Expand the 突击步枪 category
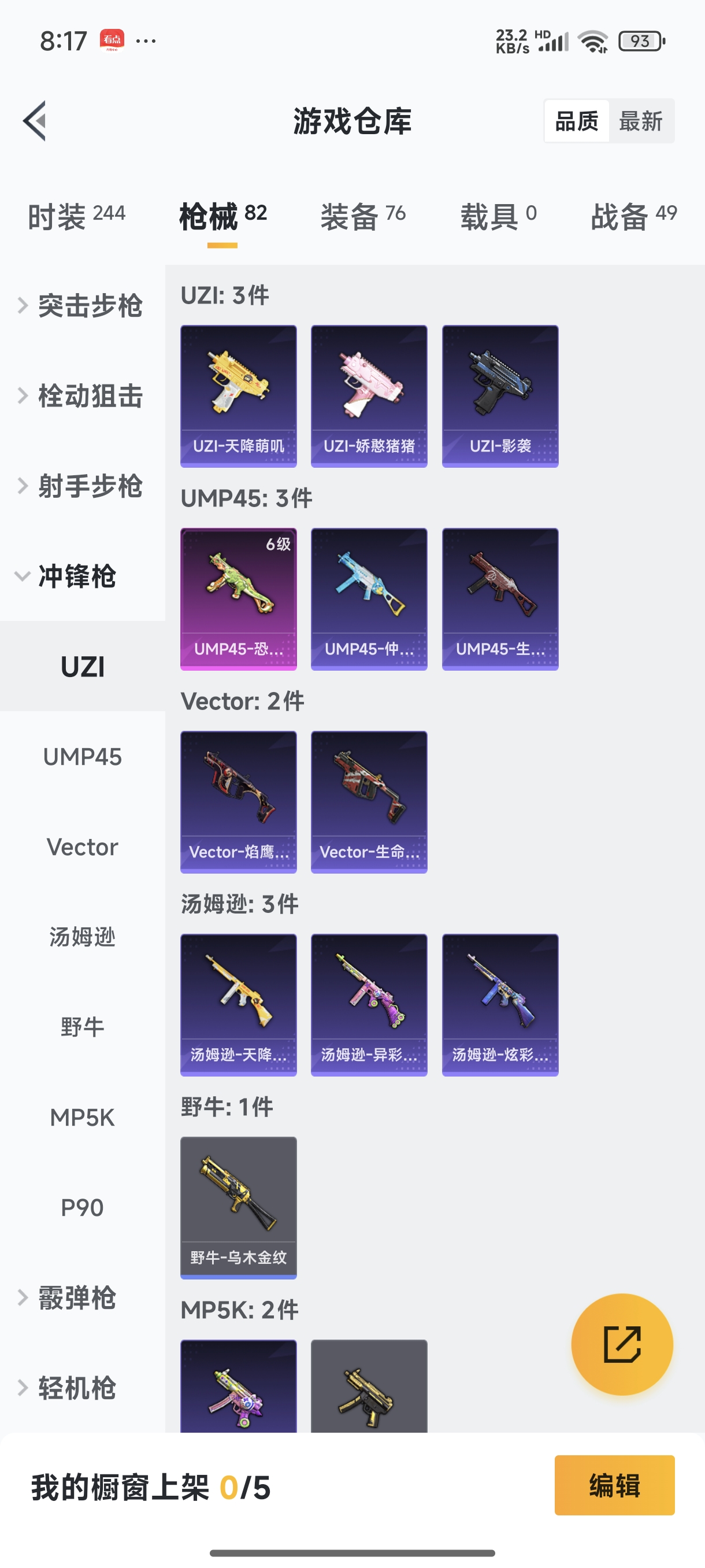705x1568 pixels. 82,306
